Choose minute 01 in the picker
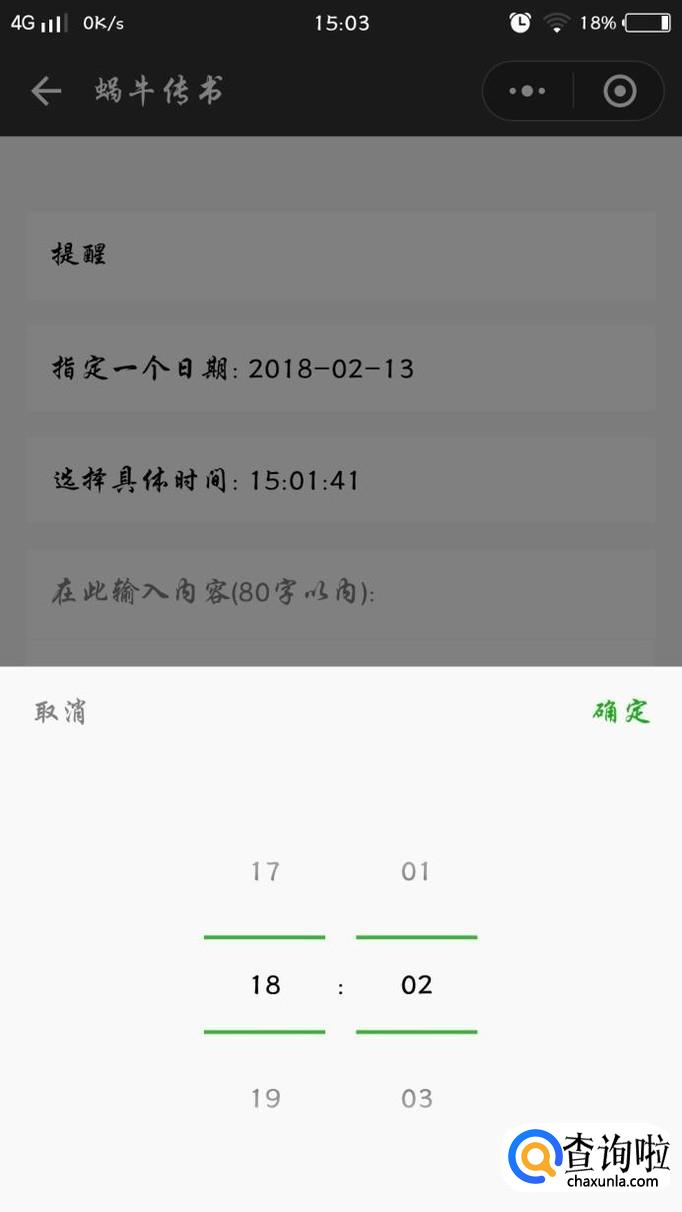 [416, 872]
